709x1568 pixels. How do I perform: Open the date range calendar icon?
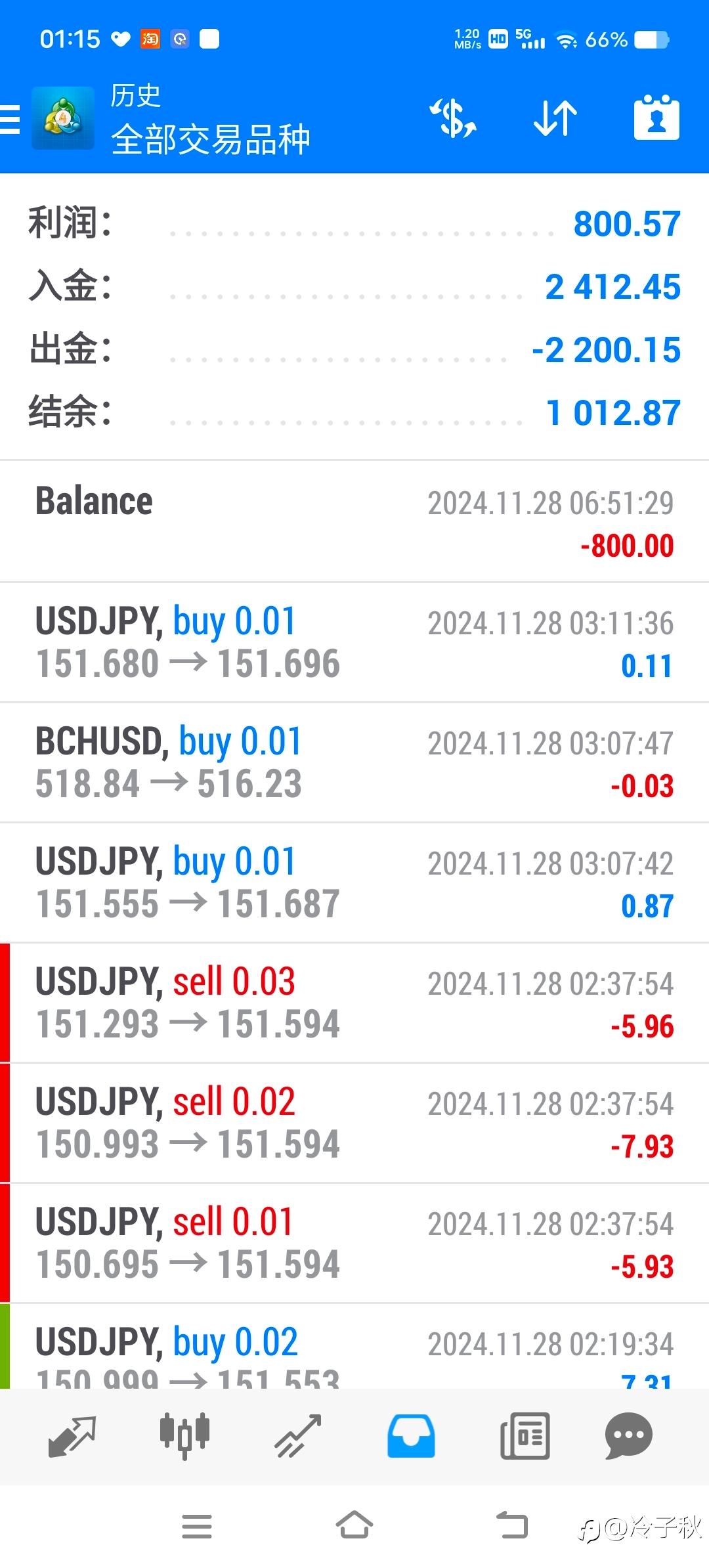pos(656,118)
